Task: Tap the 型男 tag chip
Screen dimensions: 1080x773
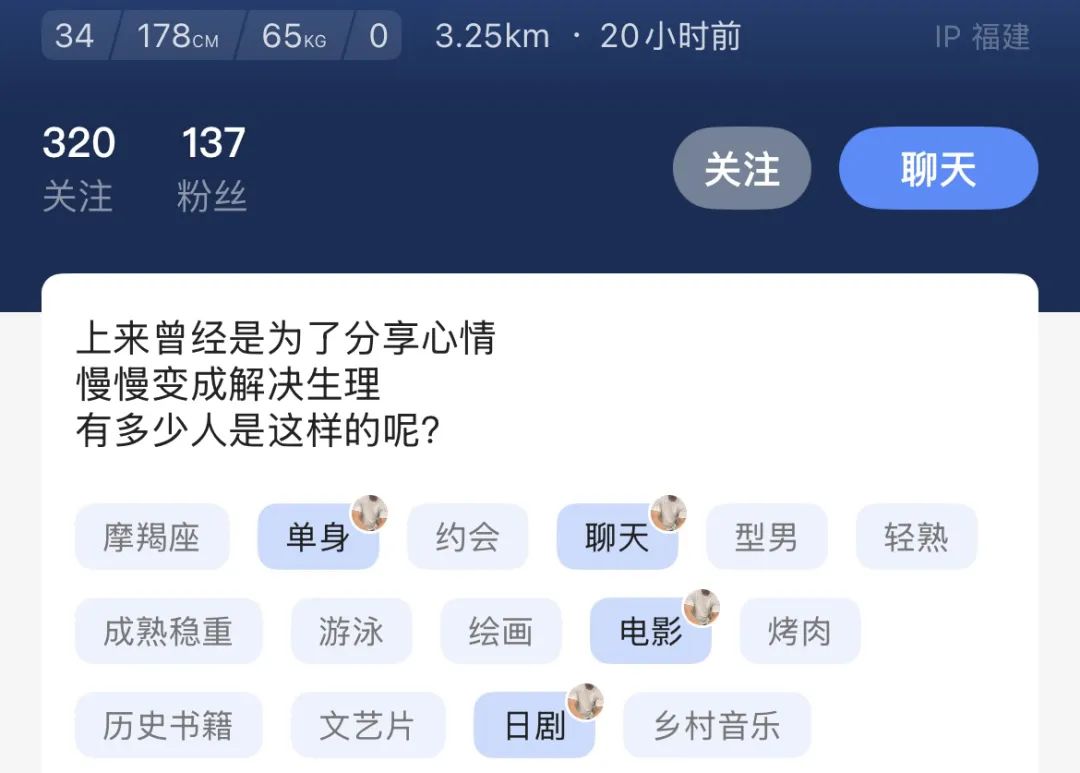Action: click(766, 537)
